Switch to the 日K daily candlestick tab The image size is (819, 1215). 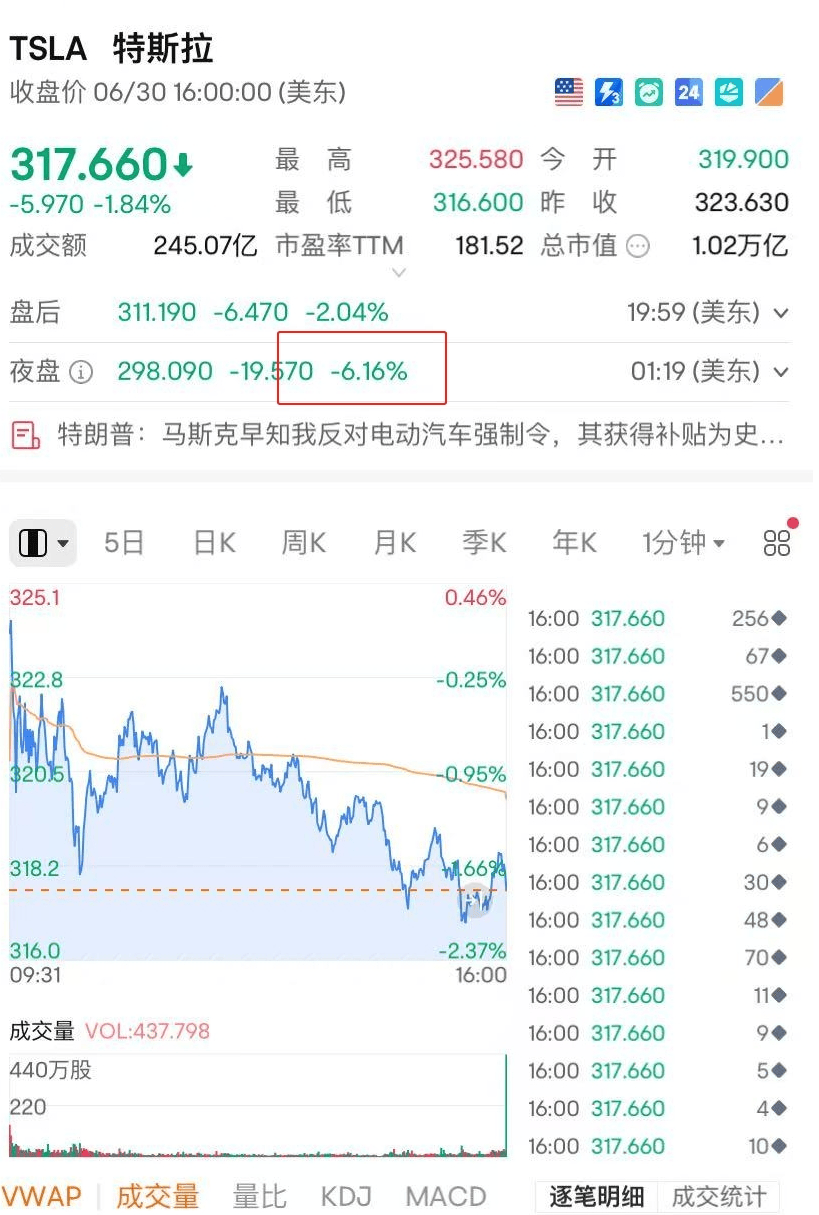coord(212,542)
